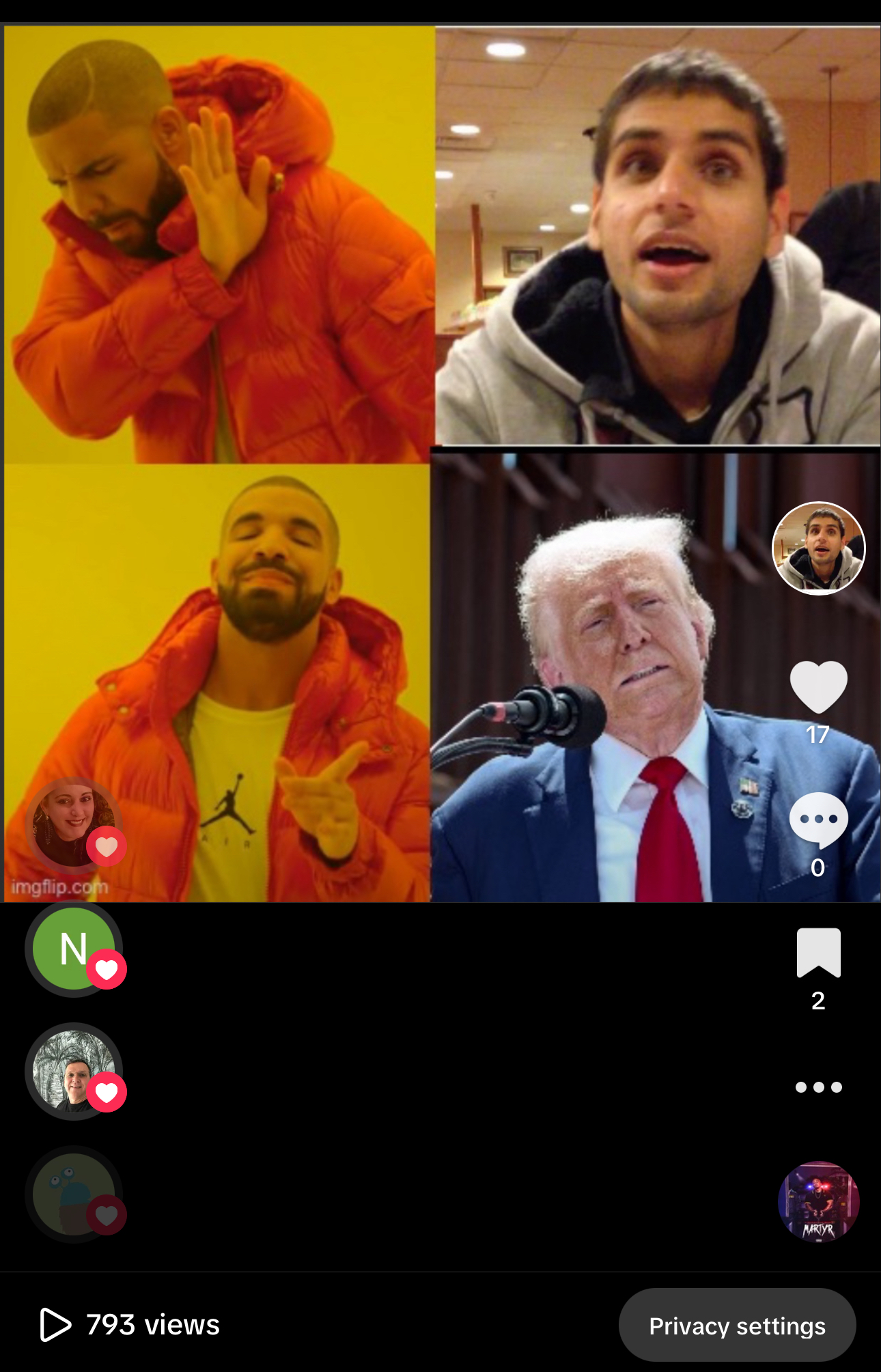
Task: Open the green N avatar liker profile
Action: point(74,949)
